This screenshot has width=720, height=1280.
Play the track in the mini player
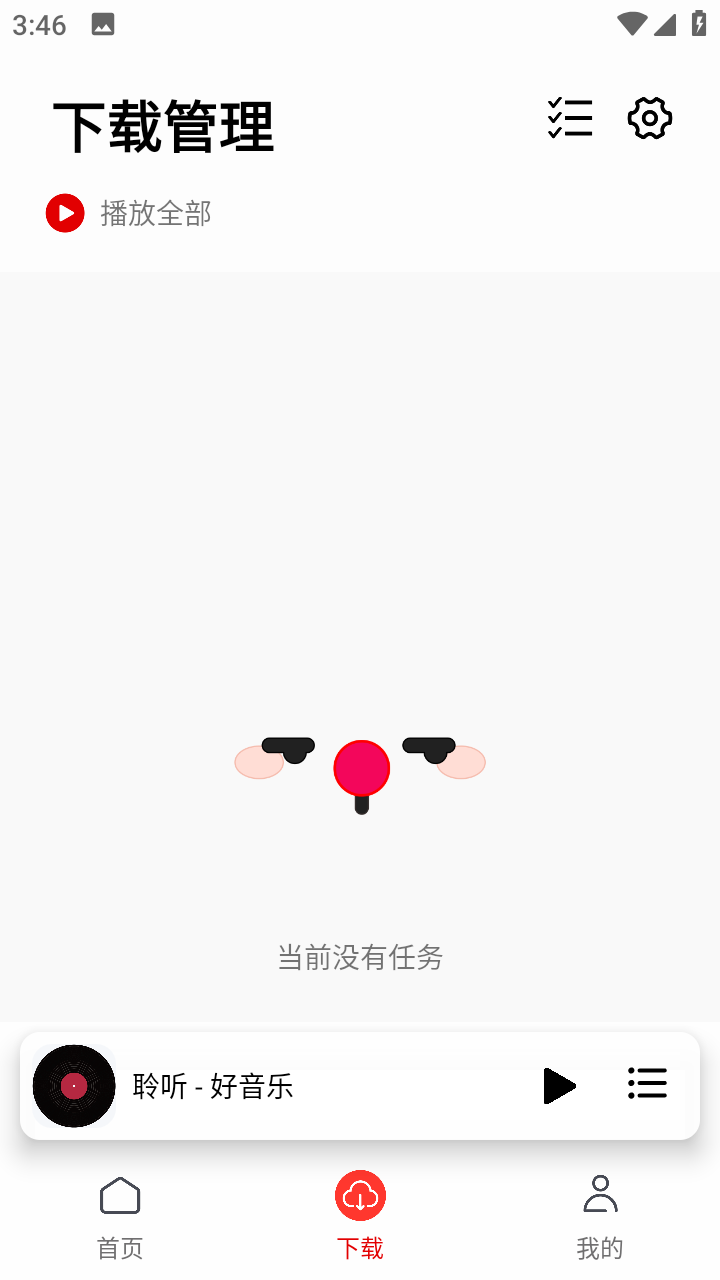(559, 1085)
